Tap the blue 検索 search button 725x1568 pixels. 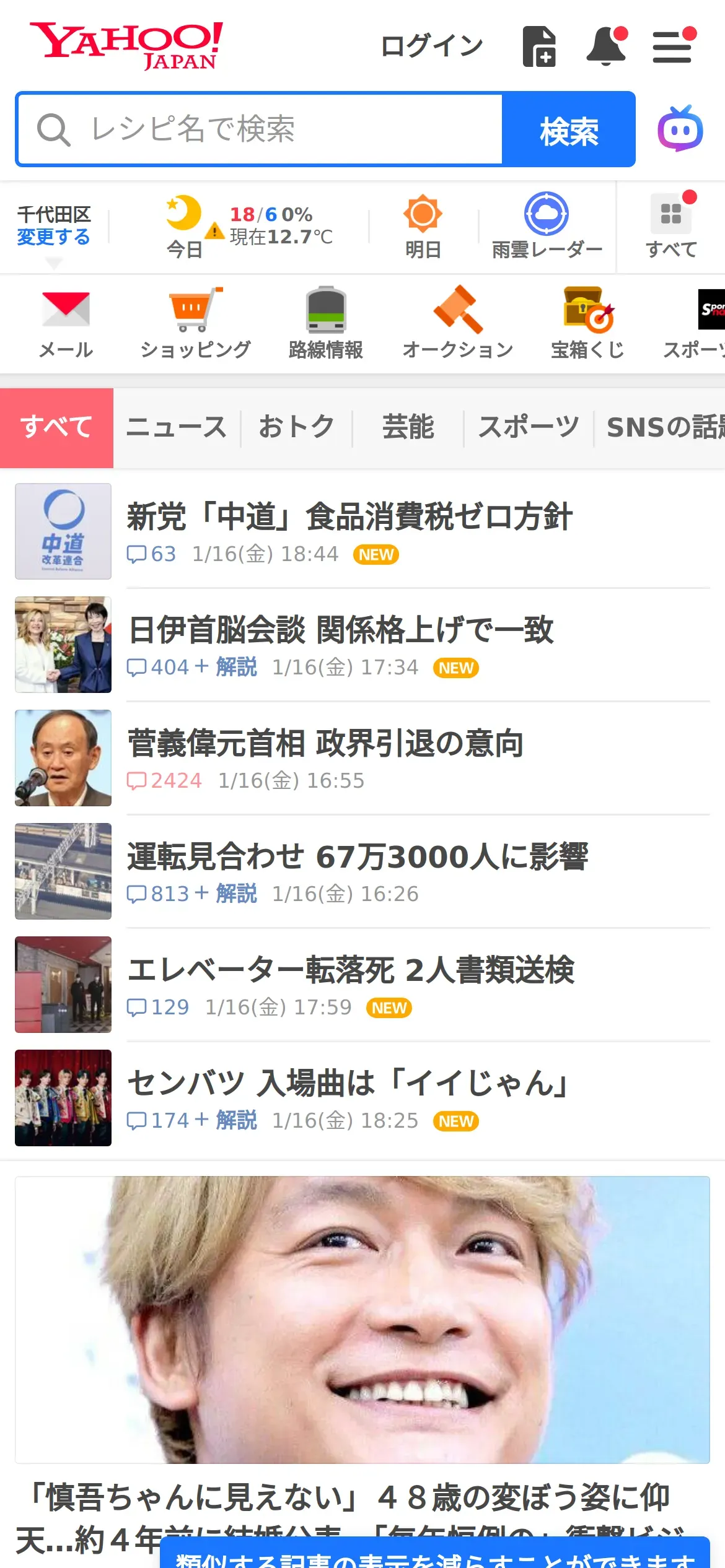568,129
